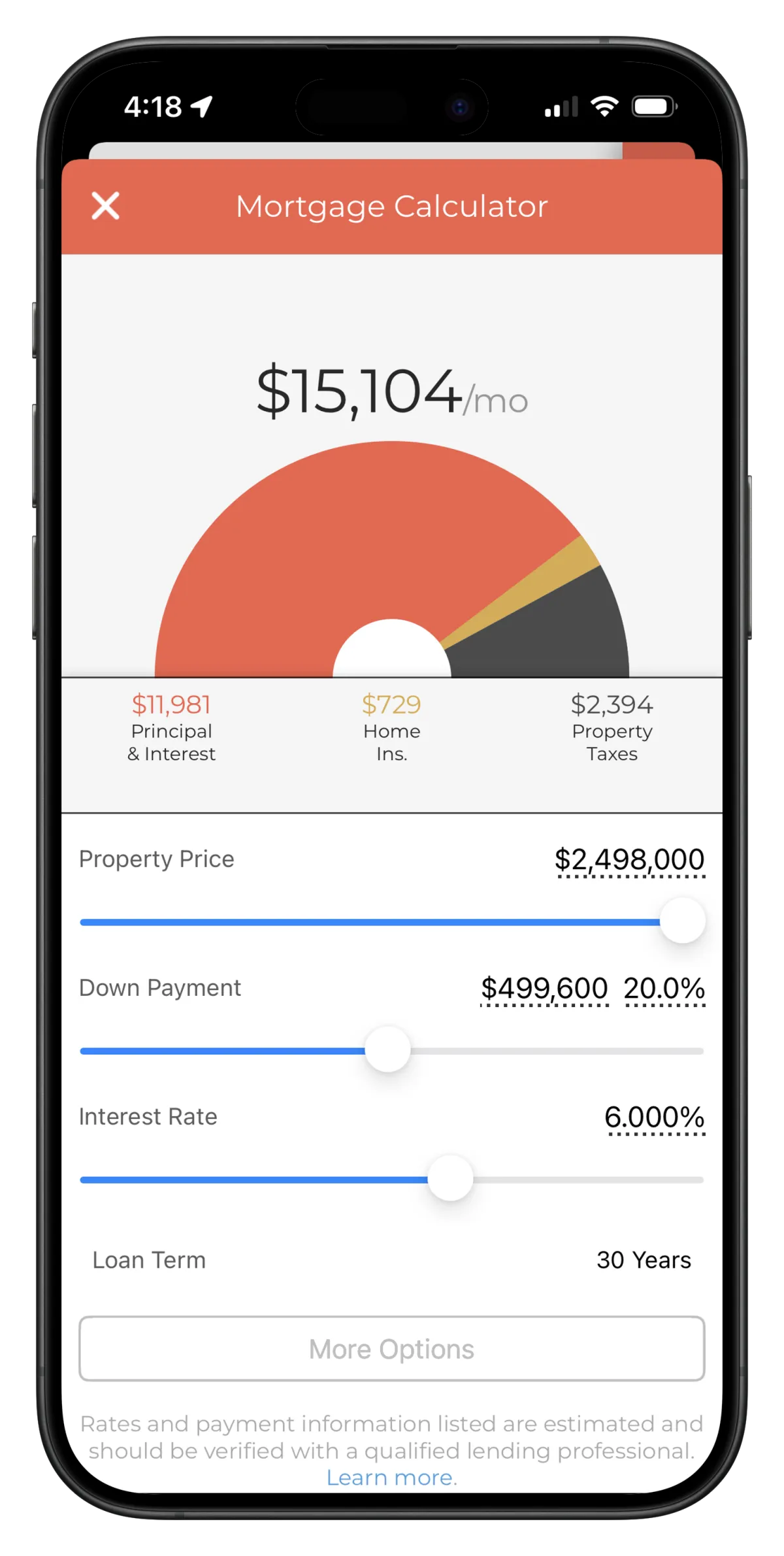Tap the Down Payment slider handle
The width and height of the screenshot is (784, 1556).
click(x=387, y=1050)
